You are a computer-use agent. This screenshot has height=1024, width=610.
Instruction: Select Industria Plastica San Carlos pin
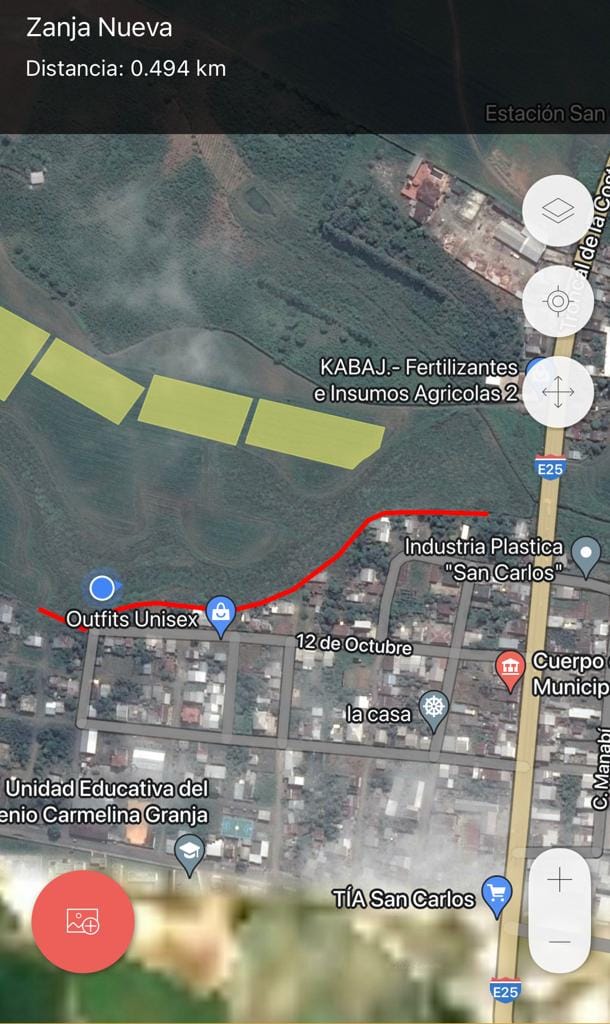pos(585,551)
